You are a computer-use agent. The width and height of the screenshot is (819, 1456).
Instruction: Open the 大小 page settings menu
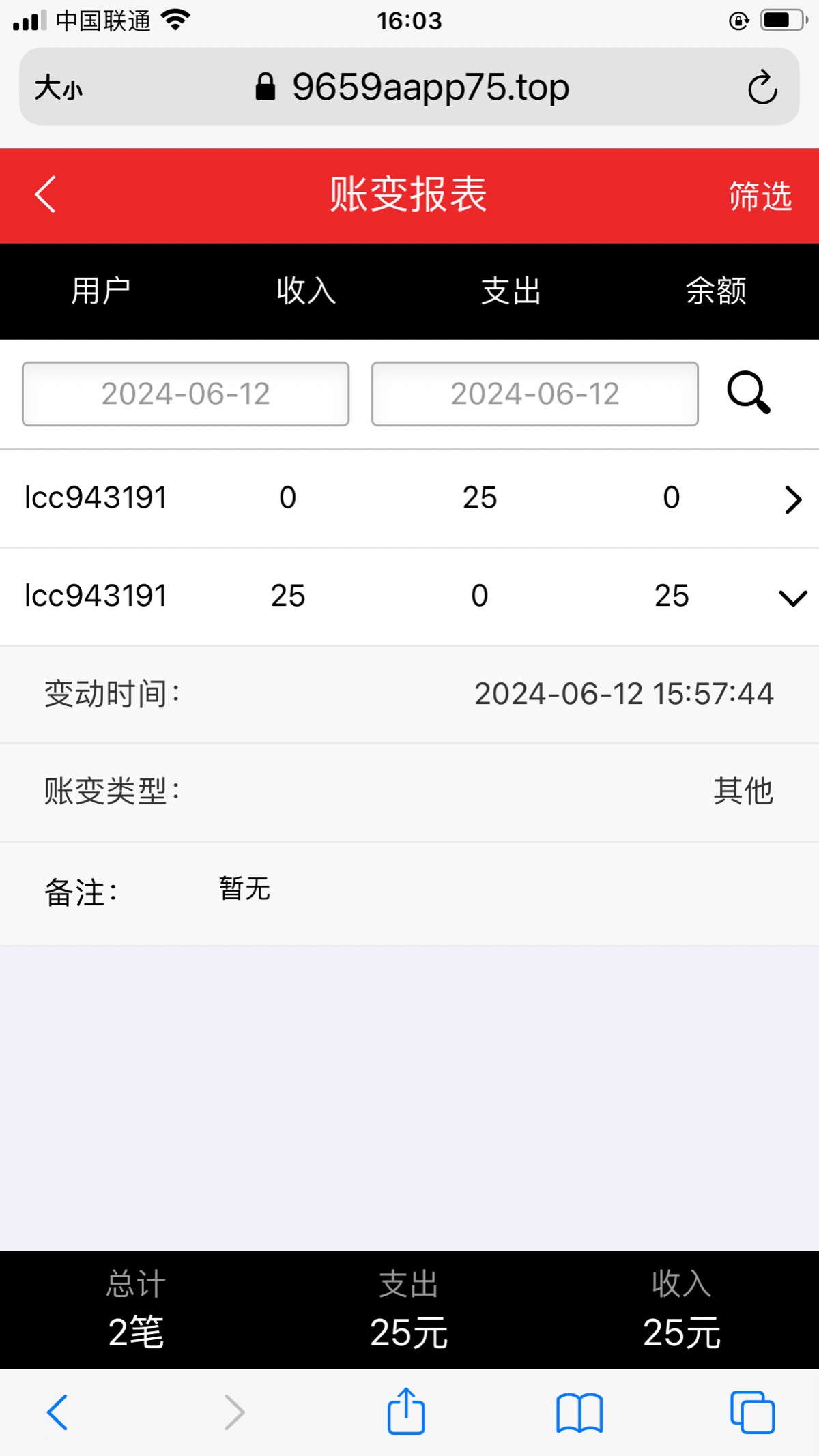(59, 87)
